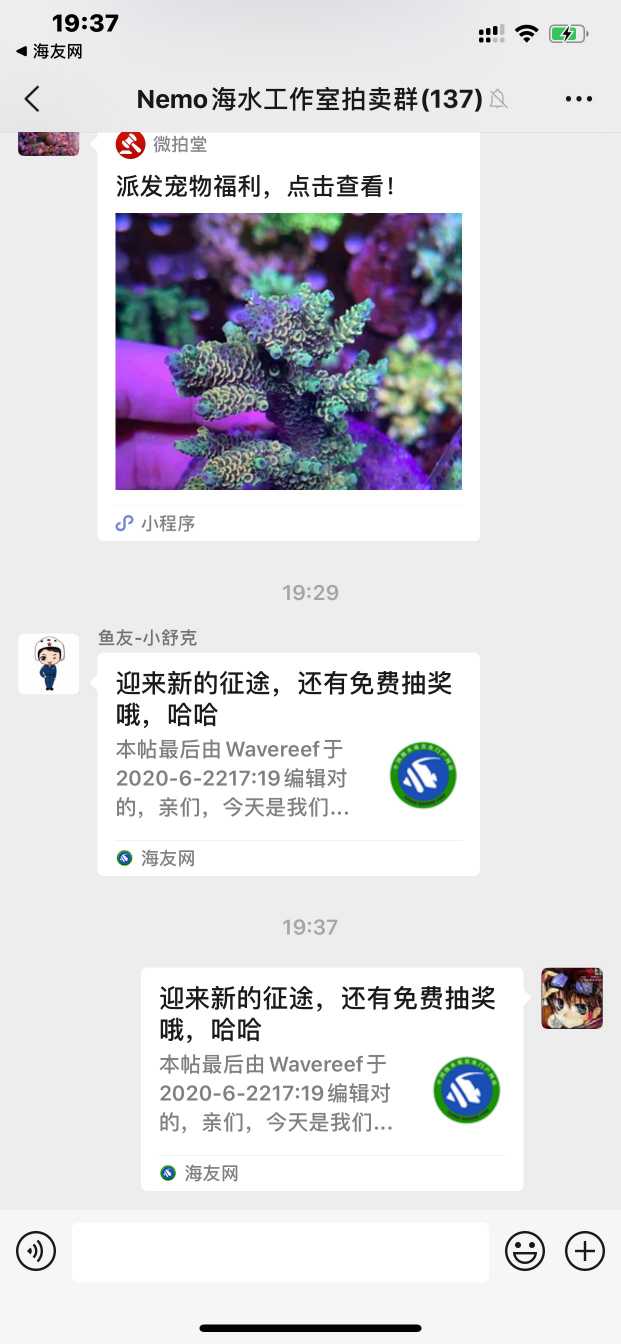Open the plus attachments menu
The image size is (621, 1344).
point(585,1251)
